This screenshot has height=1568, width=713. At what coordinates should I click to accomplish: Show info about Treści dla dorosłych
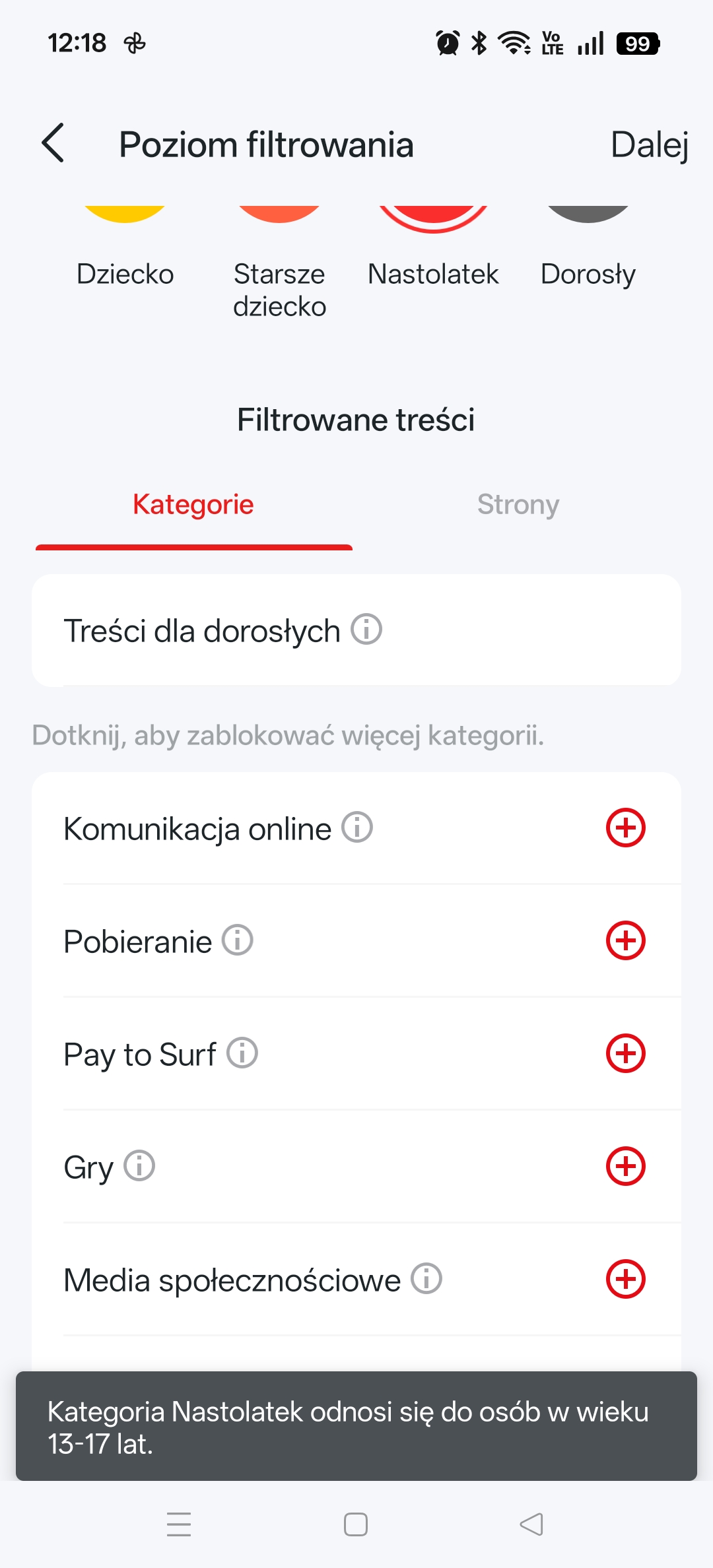366,629
